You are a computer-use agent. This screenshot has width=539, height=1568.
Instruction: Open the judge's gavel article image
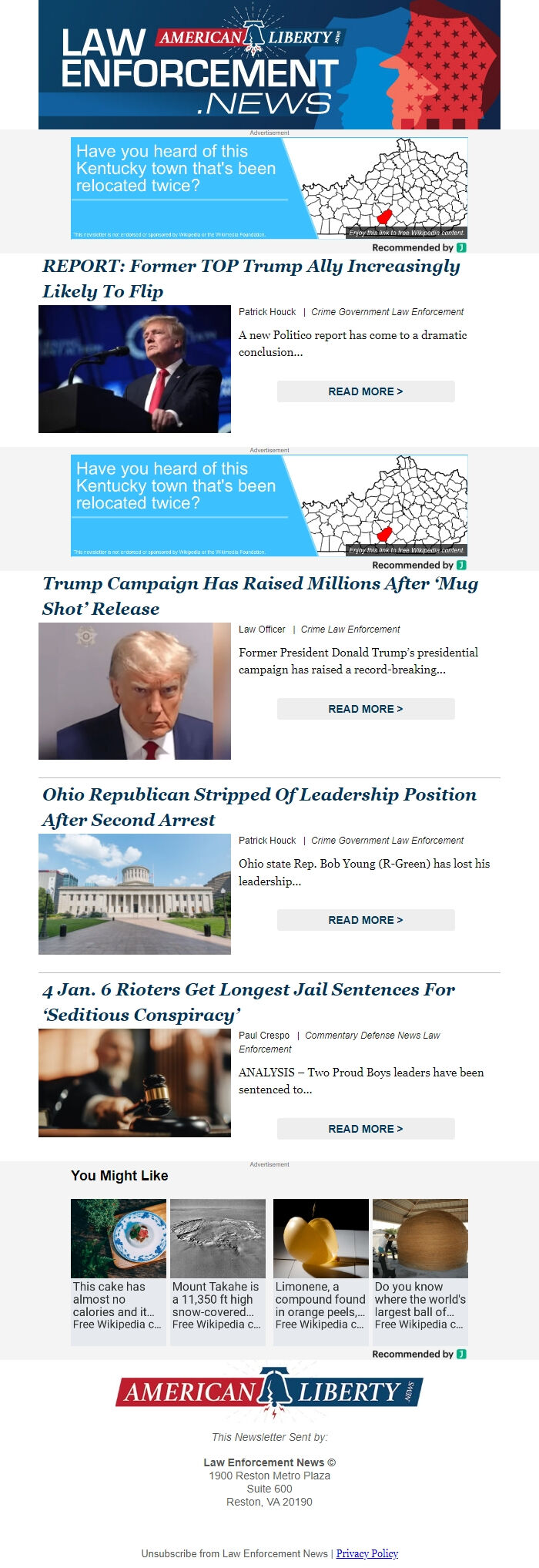tap(135, 1083)
